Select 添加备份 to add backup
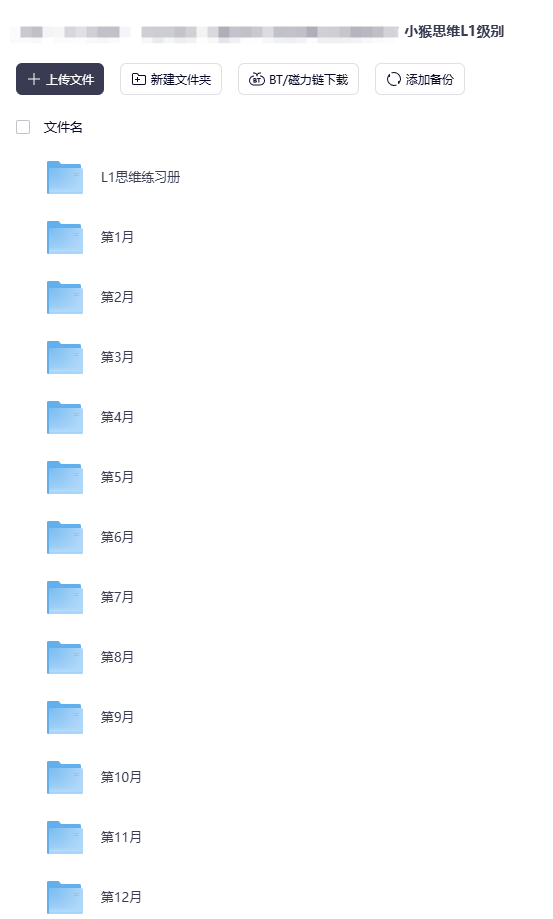The image size is (553, 919). click(x=420, y=79)
